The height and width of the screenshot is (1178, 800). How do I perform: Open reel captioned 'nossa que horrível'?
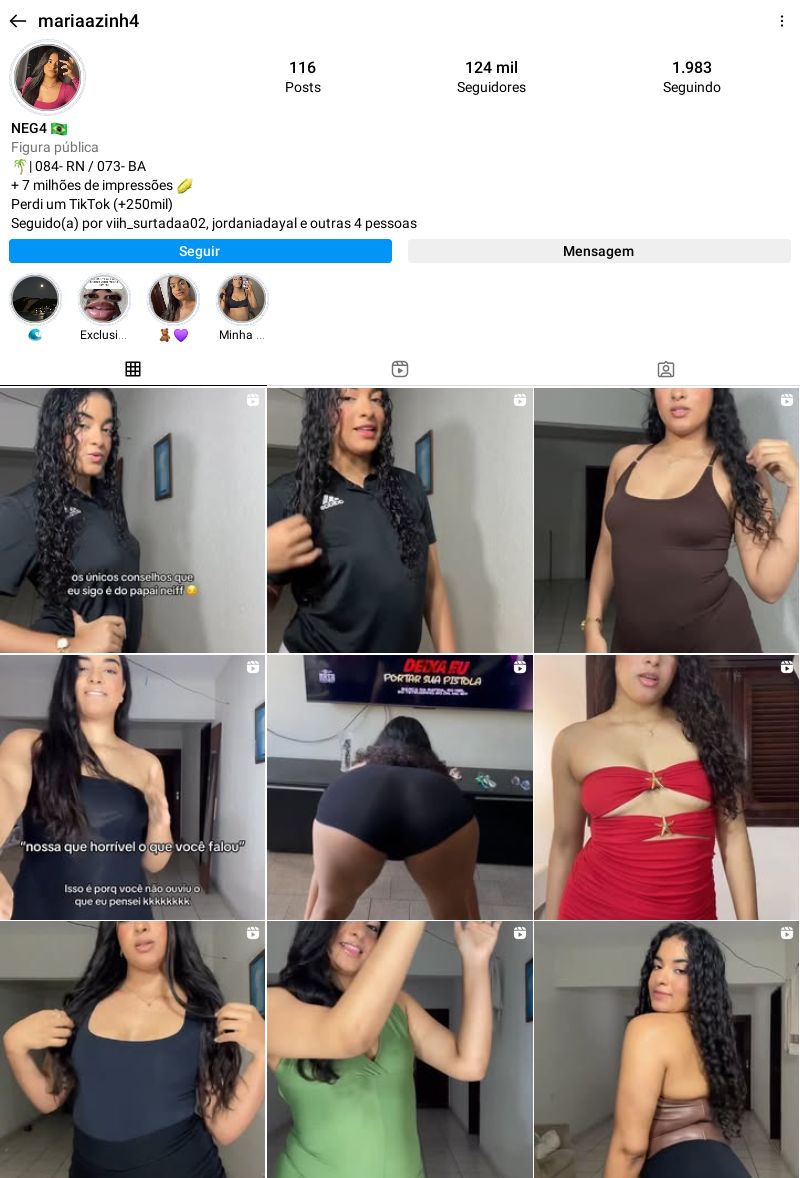point(132,787)
